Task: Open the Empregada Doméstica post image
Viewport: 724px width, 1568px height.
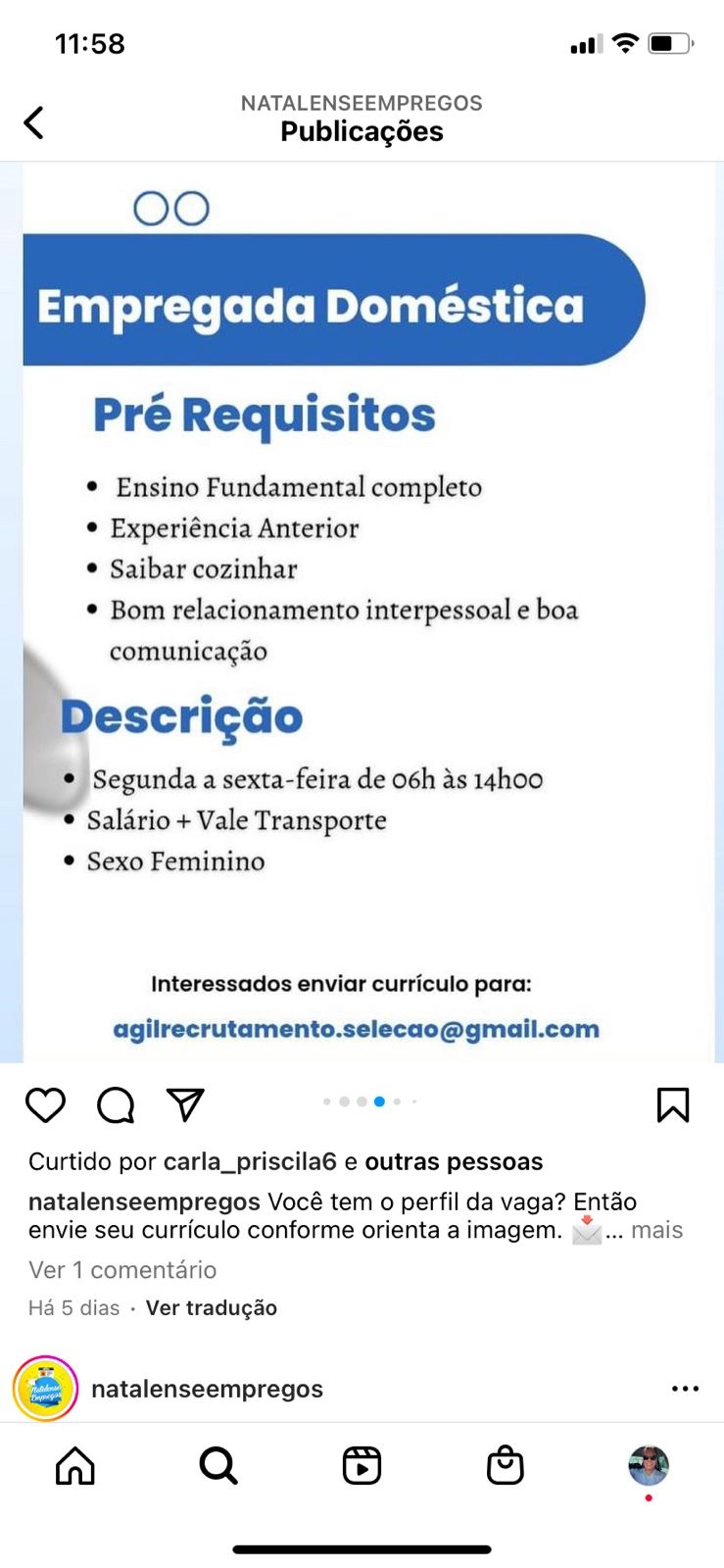Action: [x=362, y=612]
